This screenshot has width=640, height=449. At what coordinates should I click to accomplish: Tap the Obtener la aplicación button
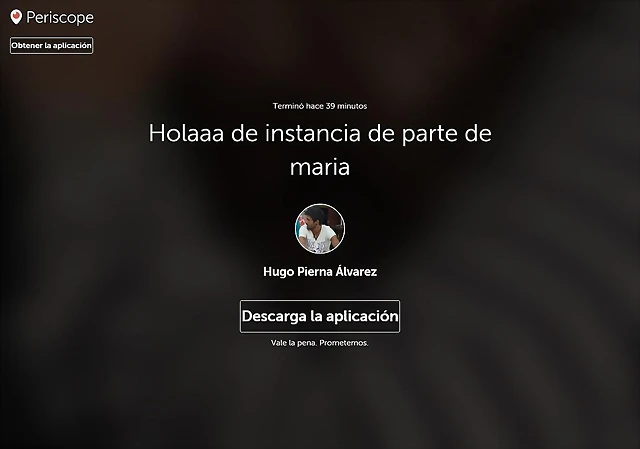[x=51, y=45]
